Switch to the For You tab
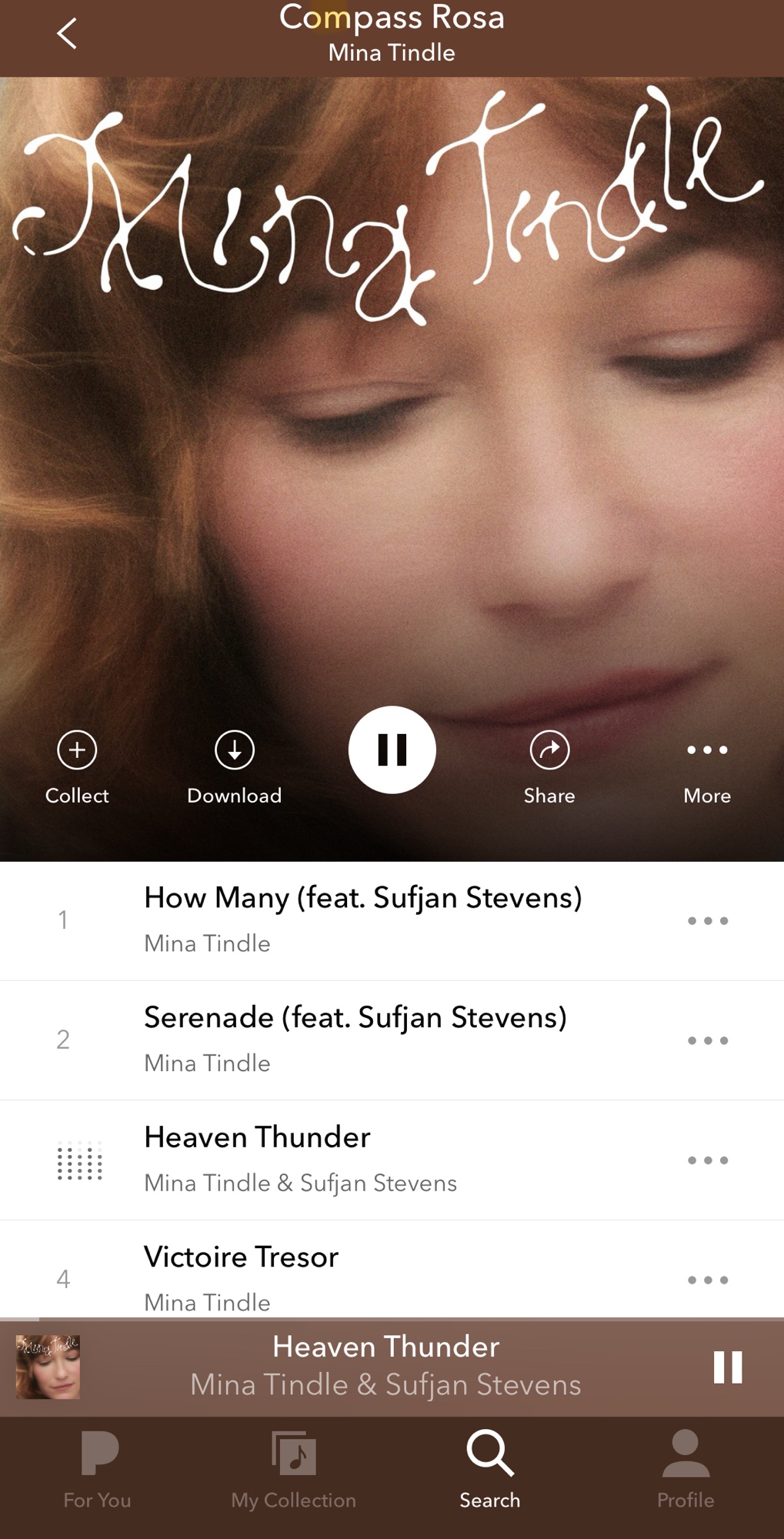784x1539 pixels. tap(98, 1470)
